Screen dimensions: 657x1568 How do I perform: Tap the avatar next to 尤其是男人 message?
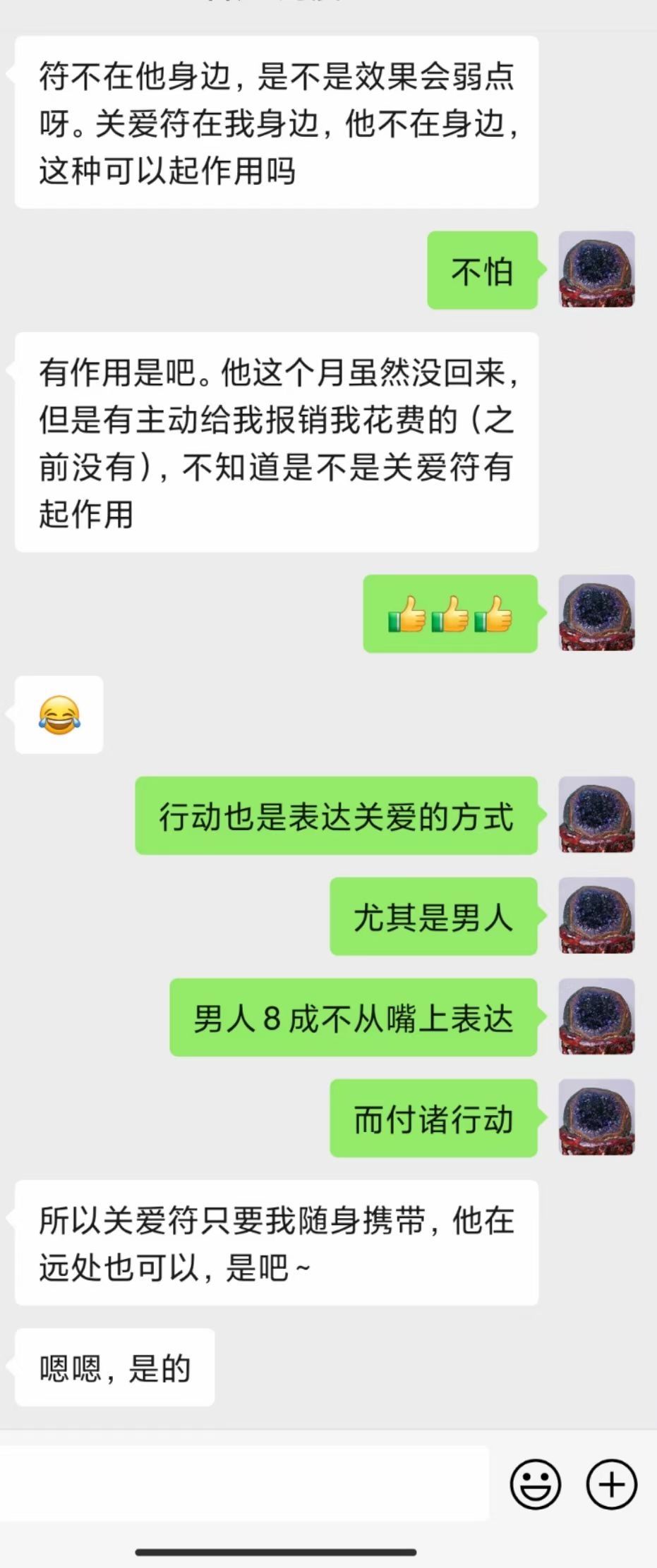click(x=596, y=918)
